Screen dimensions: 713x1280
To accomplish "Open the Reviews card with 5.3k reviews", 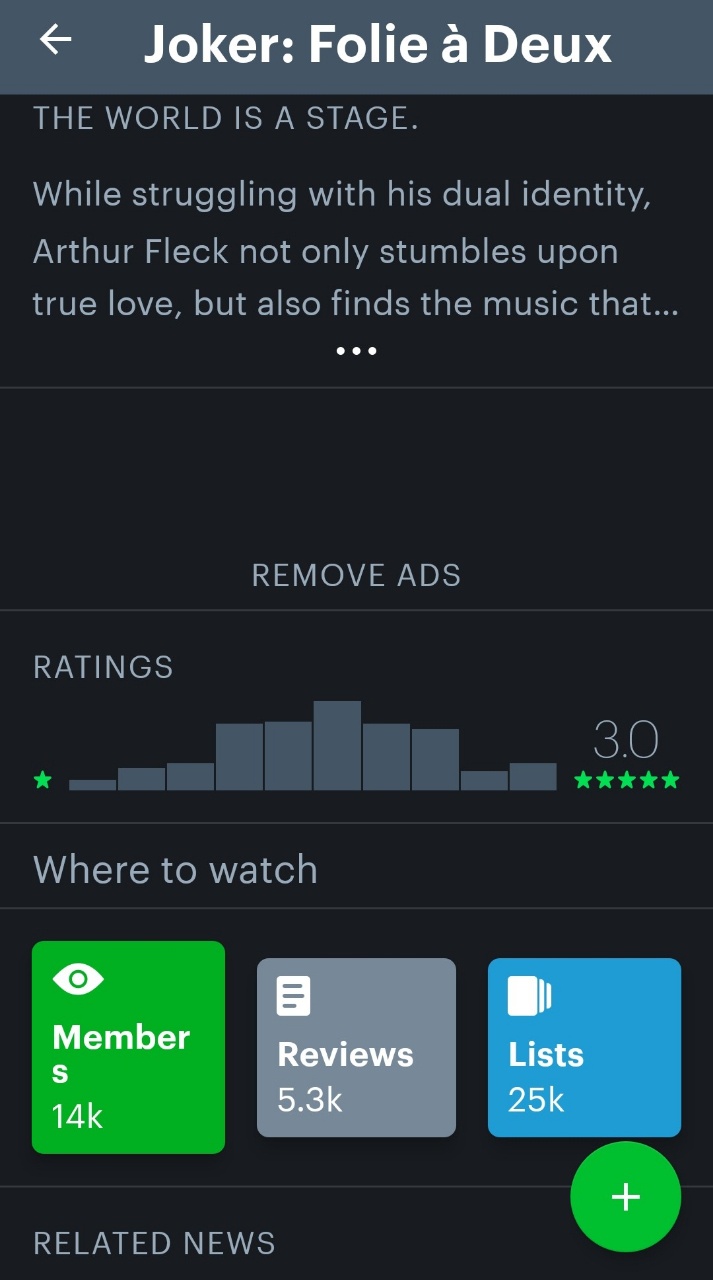I will pyautogui.click(x=356, y=1047).
